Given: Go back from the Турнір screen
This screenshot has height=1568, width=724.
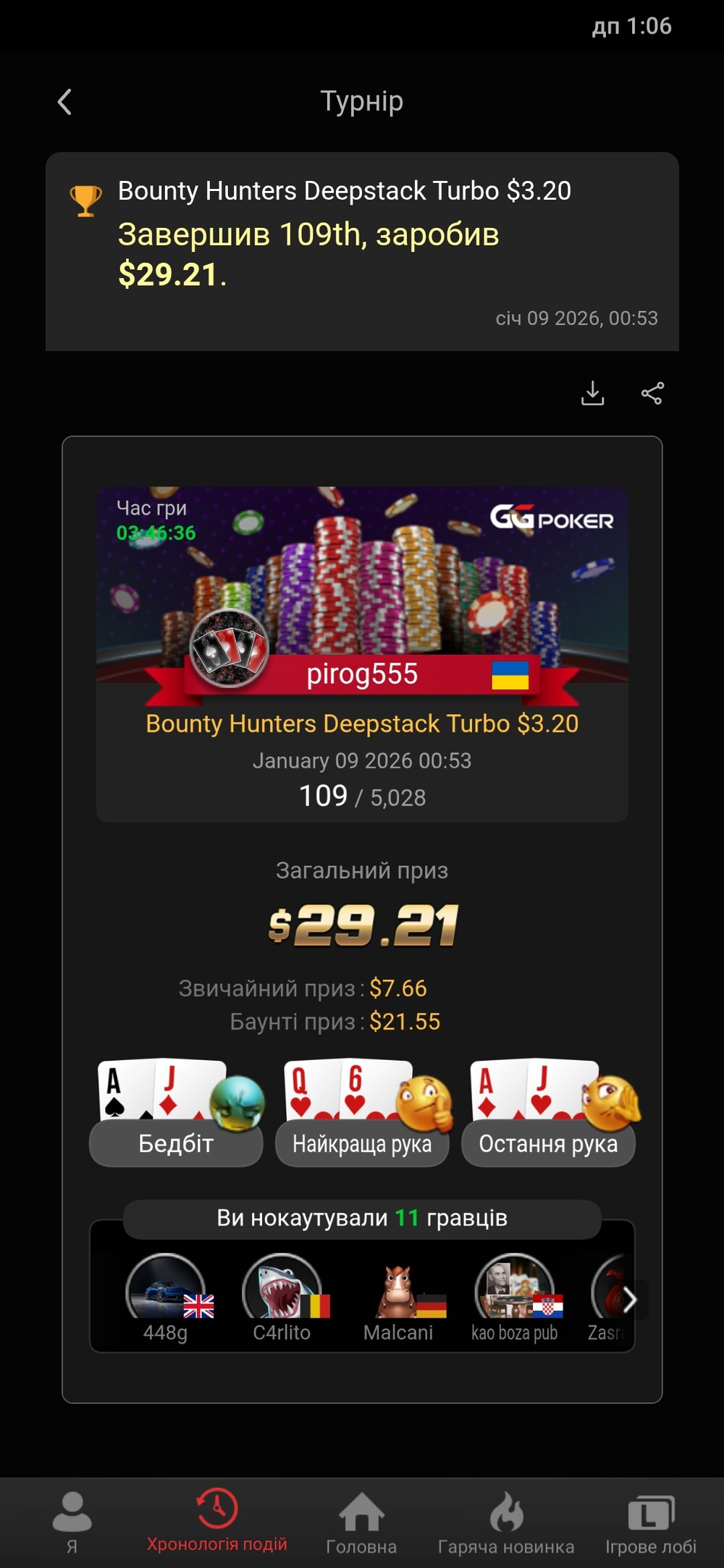Looking at the screenshot, I should pos(64,102).
